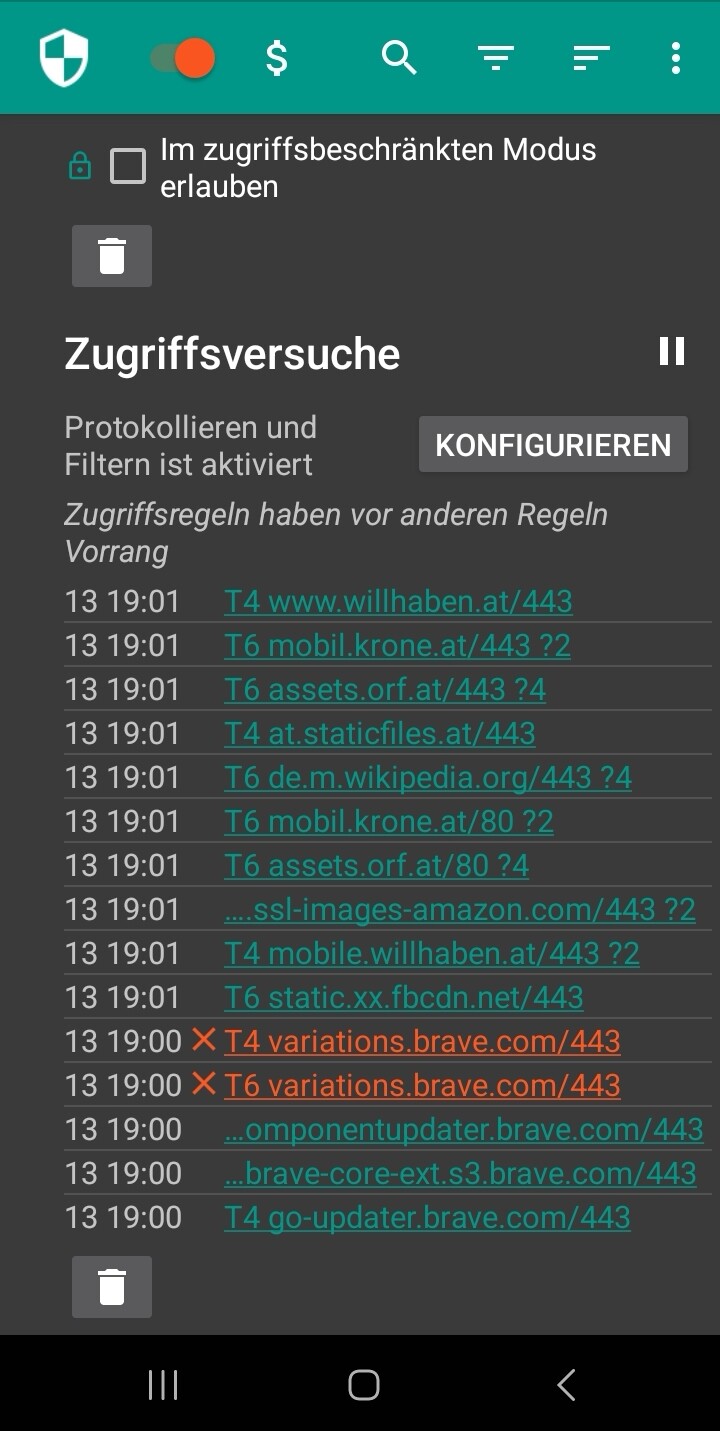Open the dollar sign pro features
The height and width of the screenshot is (1431, 720).
coord(277,58)
